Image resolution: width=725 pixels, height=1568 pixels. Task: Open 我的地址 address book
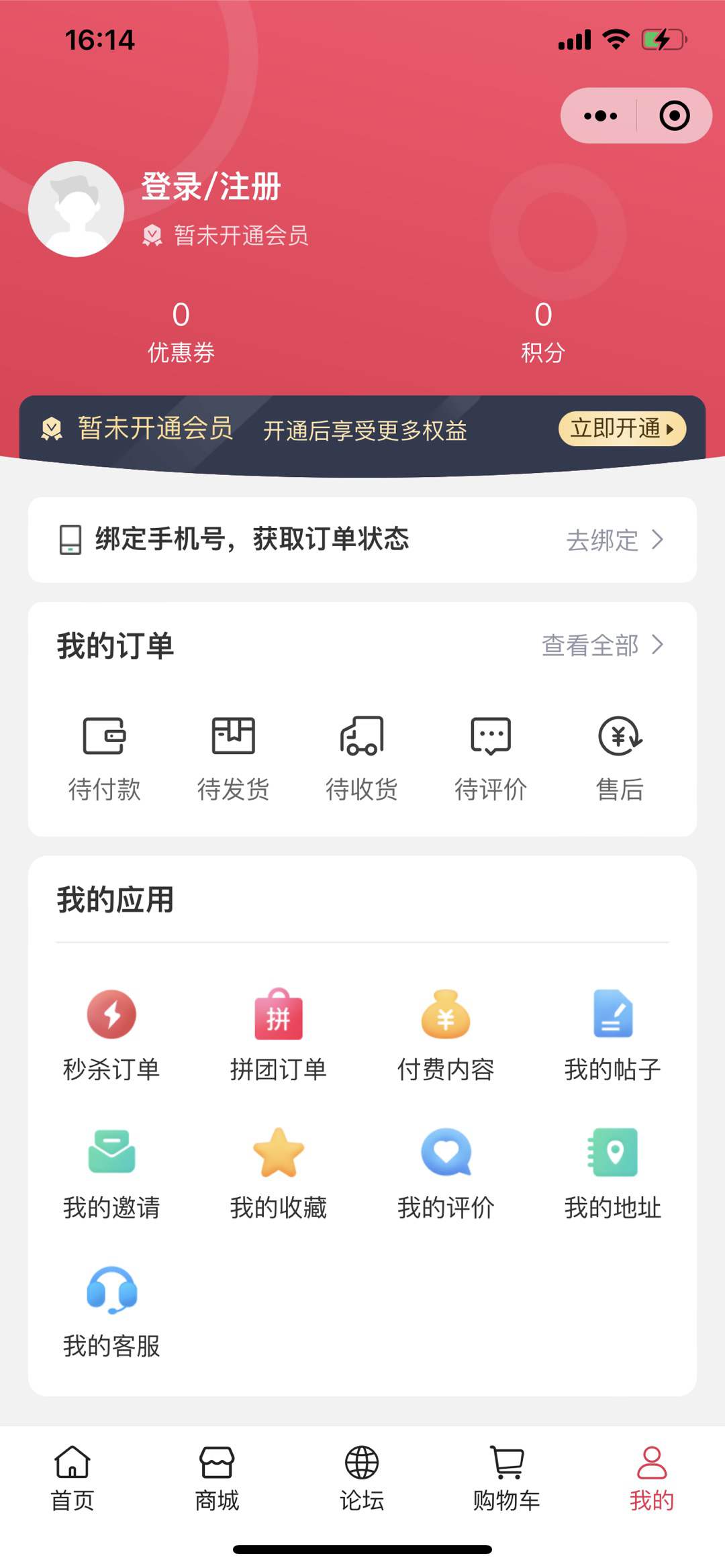613,1173
